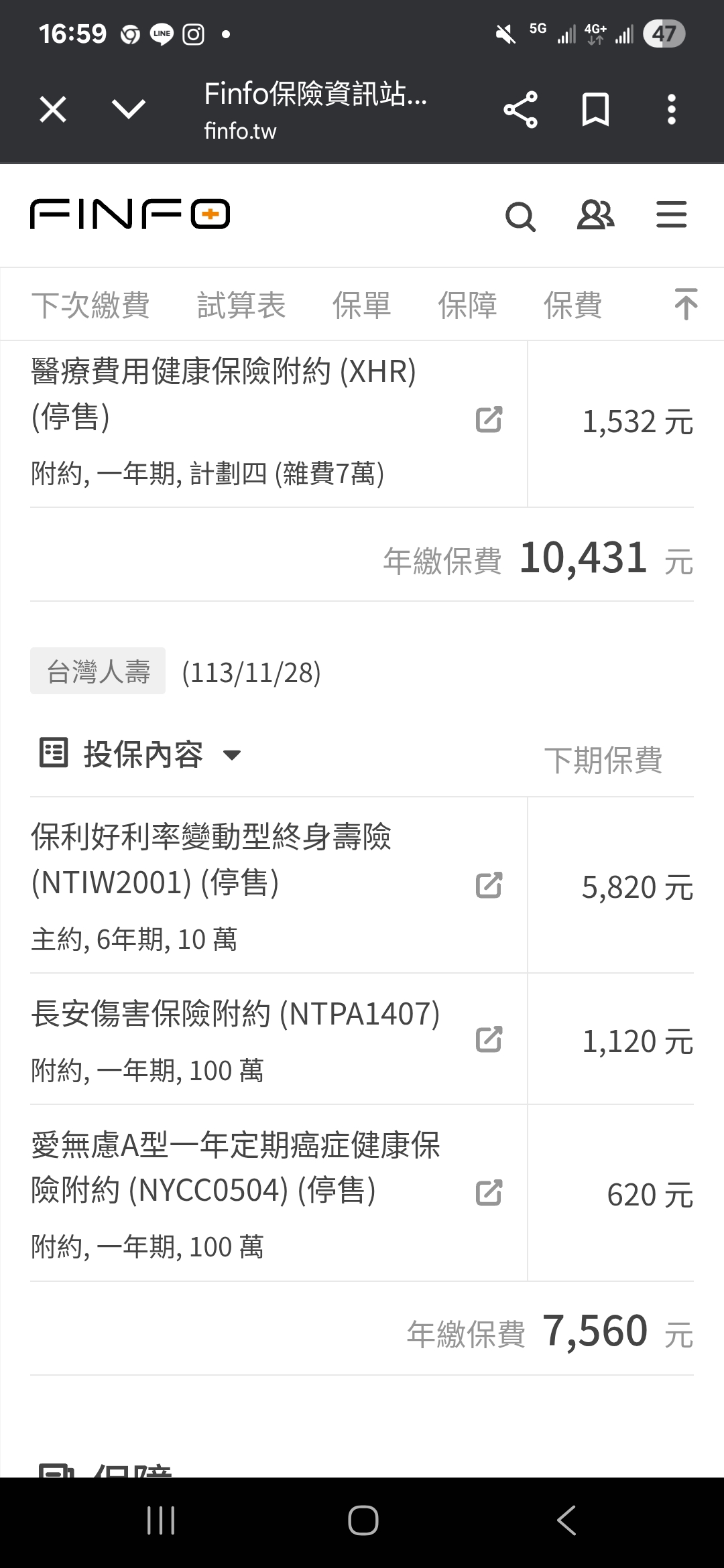Viewport: 724px width, 1568px height.
Task: Jump to the 下次繳費 section
Action: 90,305
